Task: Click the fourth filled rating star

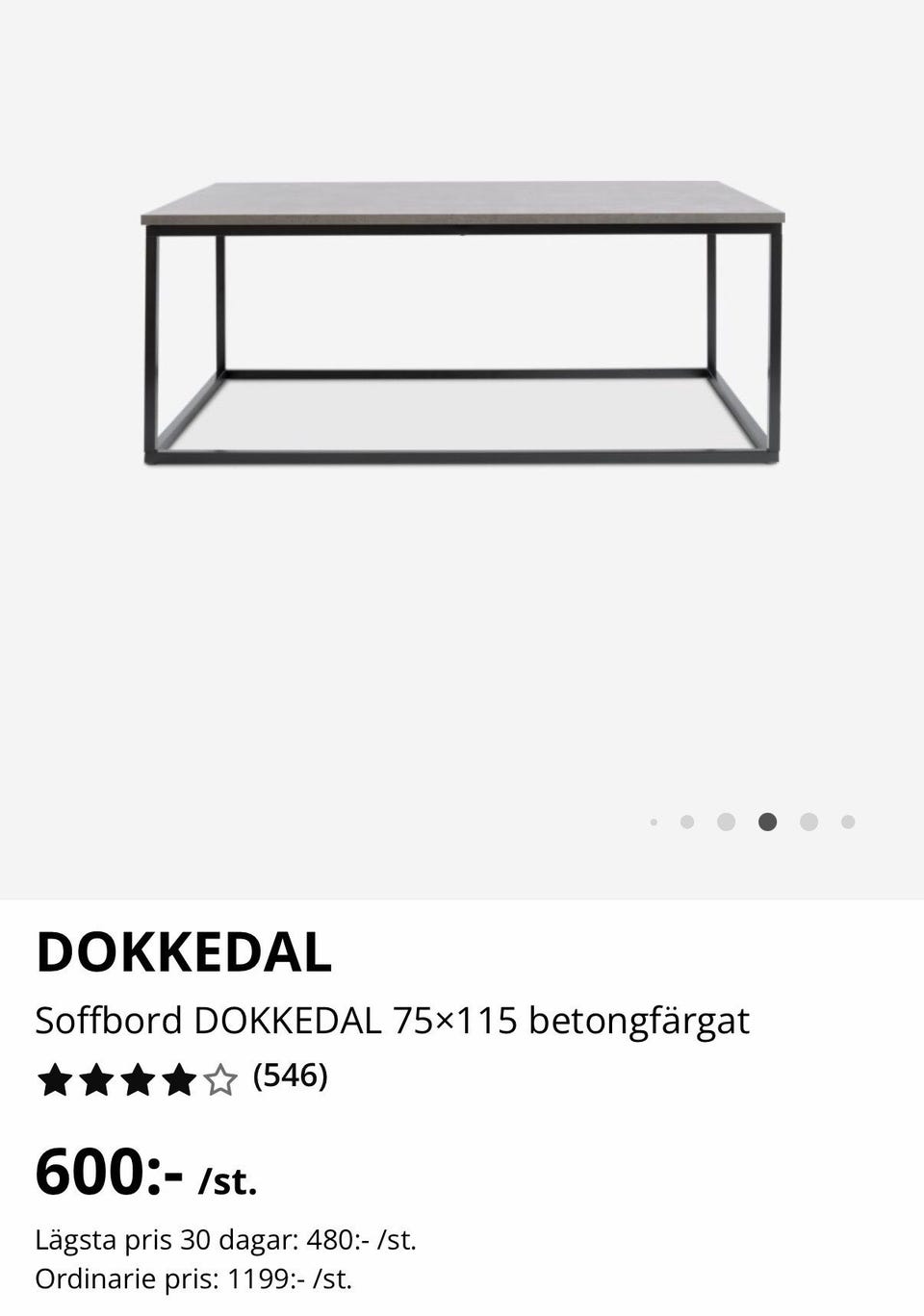Action: click(180, 1080)
